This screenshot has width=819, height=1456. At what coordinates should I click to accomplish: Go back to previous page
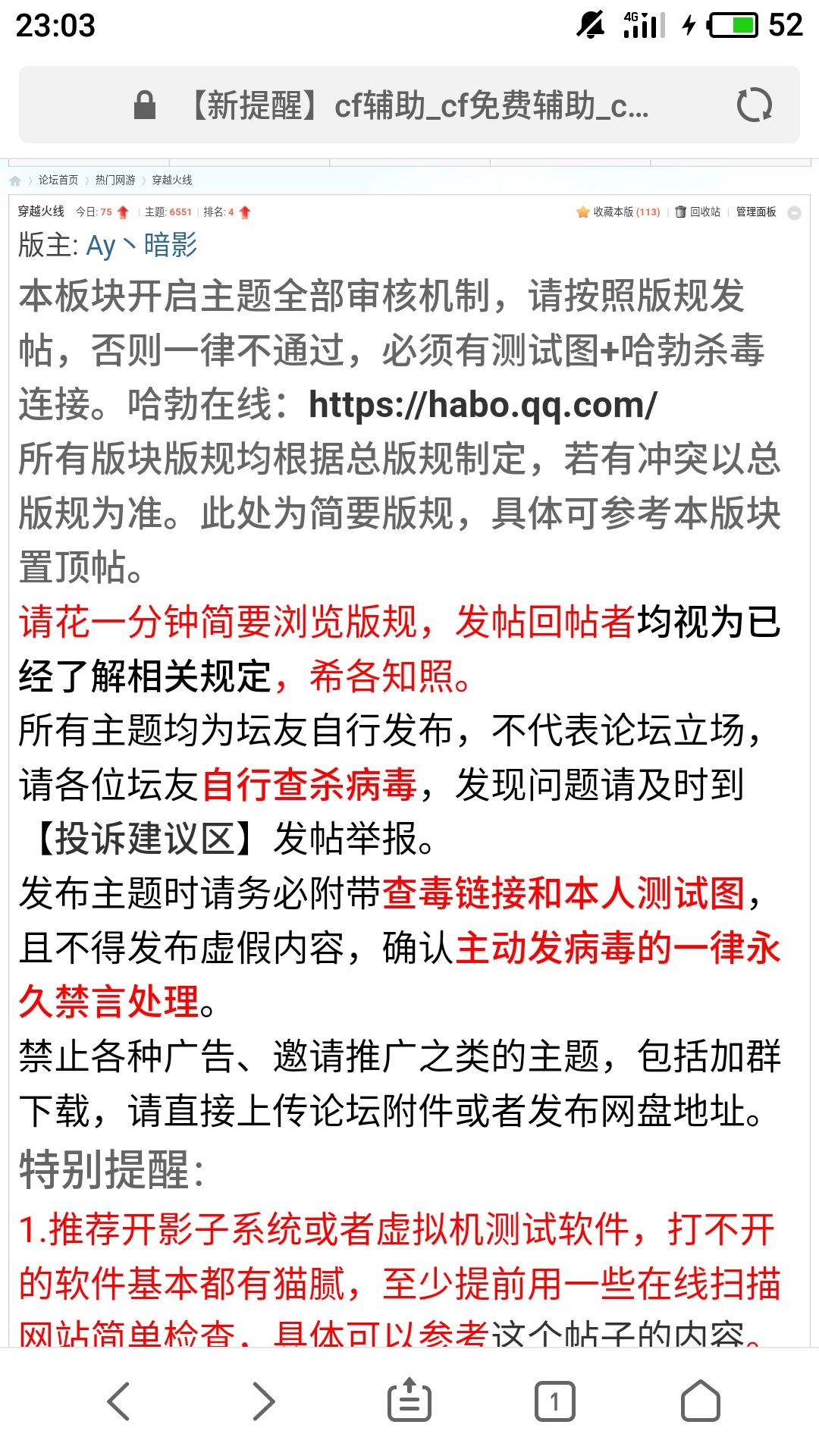[119, 1401]
